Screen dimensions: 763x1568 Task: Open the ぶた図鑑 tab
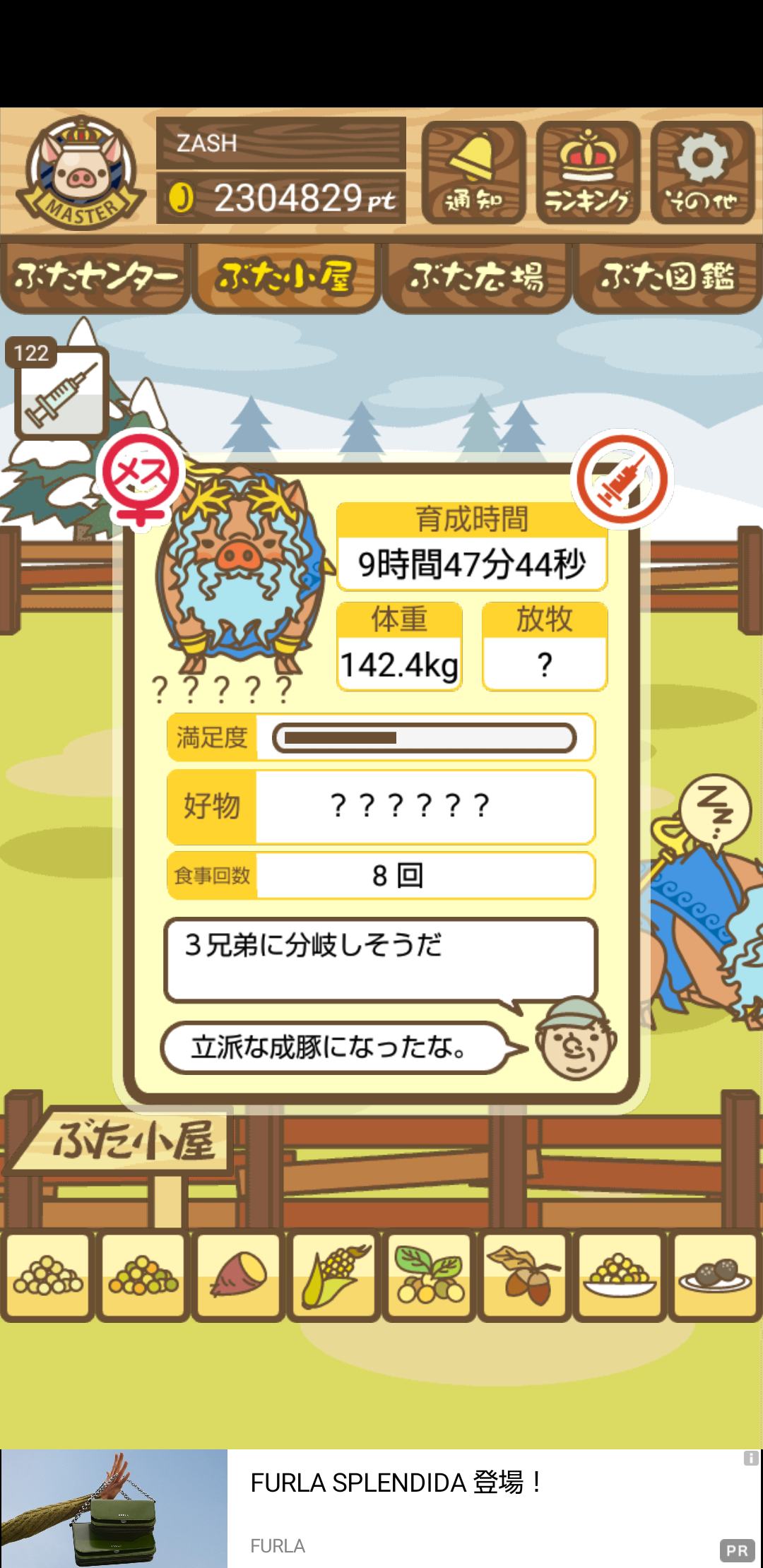point(668,278)
